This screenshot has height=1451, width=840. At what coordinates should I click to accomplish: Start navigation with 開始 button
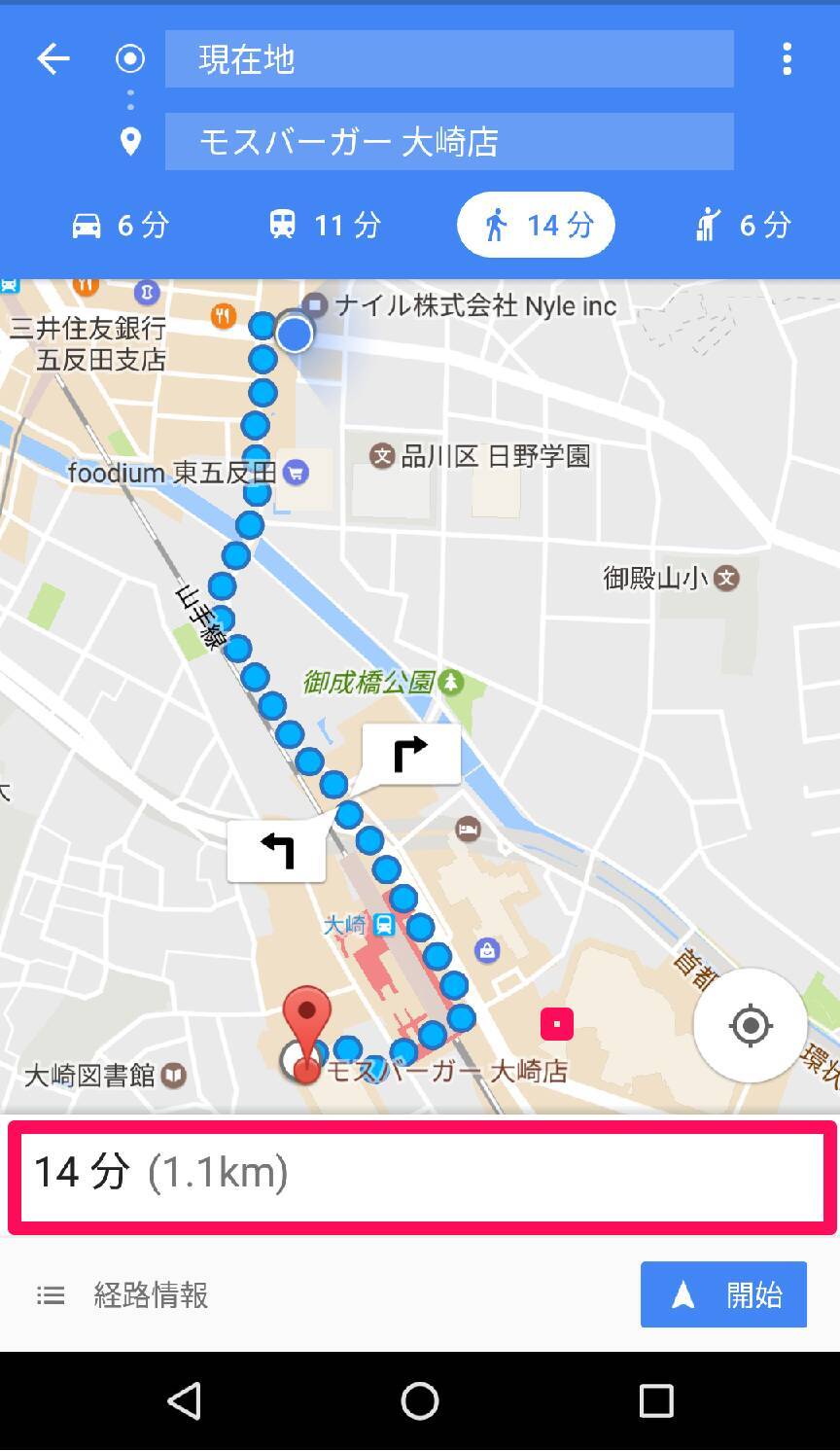tap(723, 1294)
